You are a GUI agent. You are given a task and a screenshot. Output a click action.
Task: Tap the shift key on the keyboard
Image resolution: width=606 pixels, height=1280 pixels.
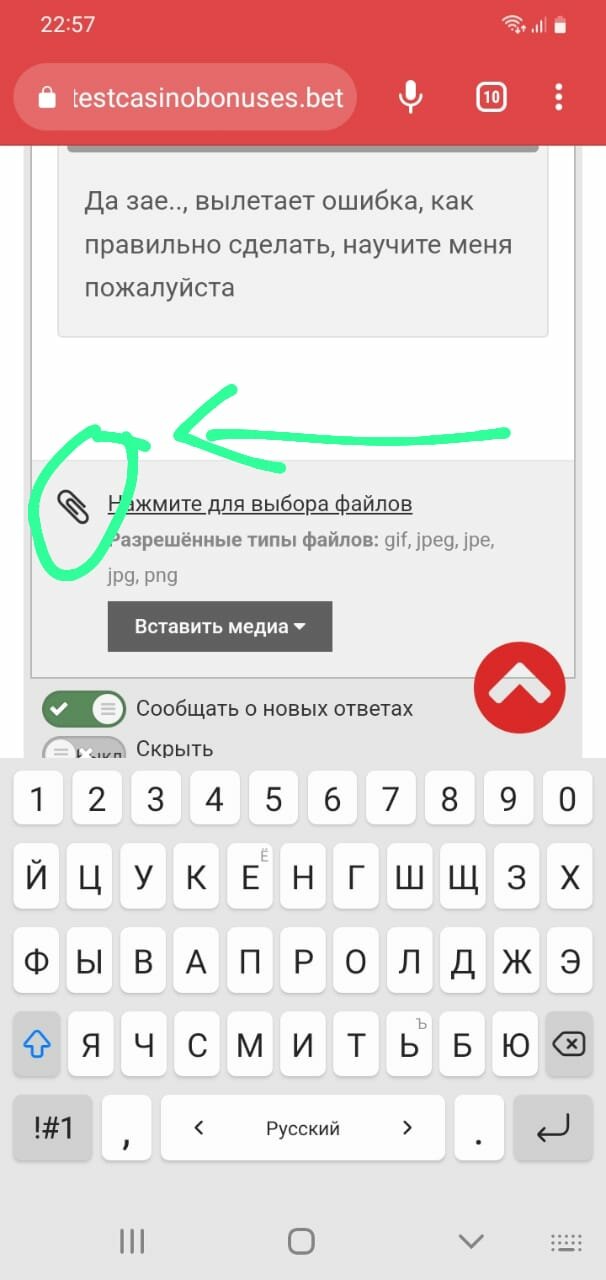click(37, 1045)
